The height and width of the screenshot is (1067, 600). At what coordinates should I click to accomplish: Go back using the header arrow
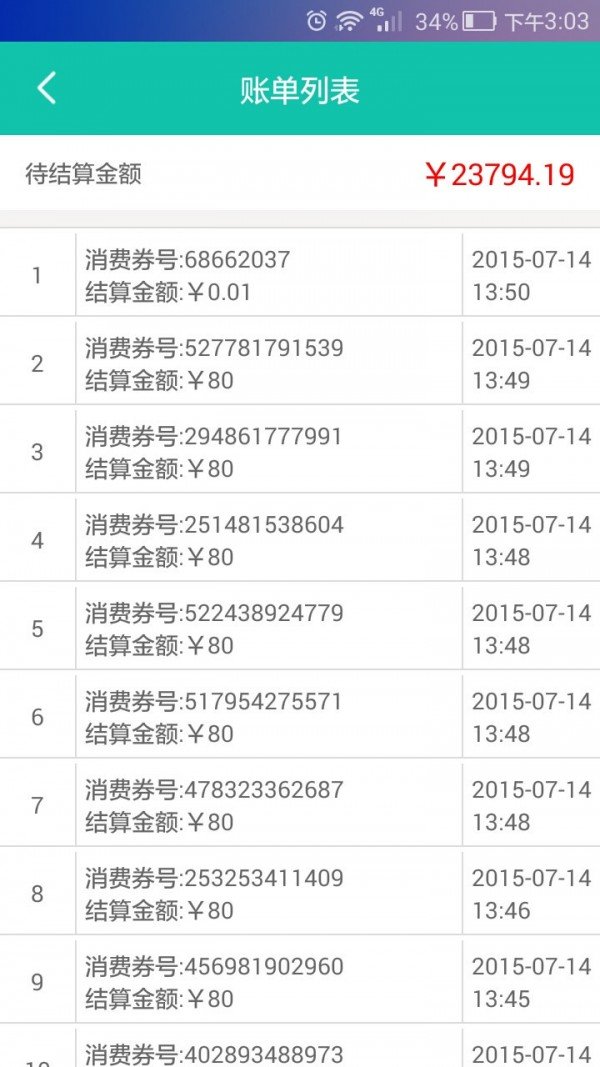[x=46, y=89]
